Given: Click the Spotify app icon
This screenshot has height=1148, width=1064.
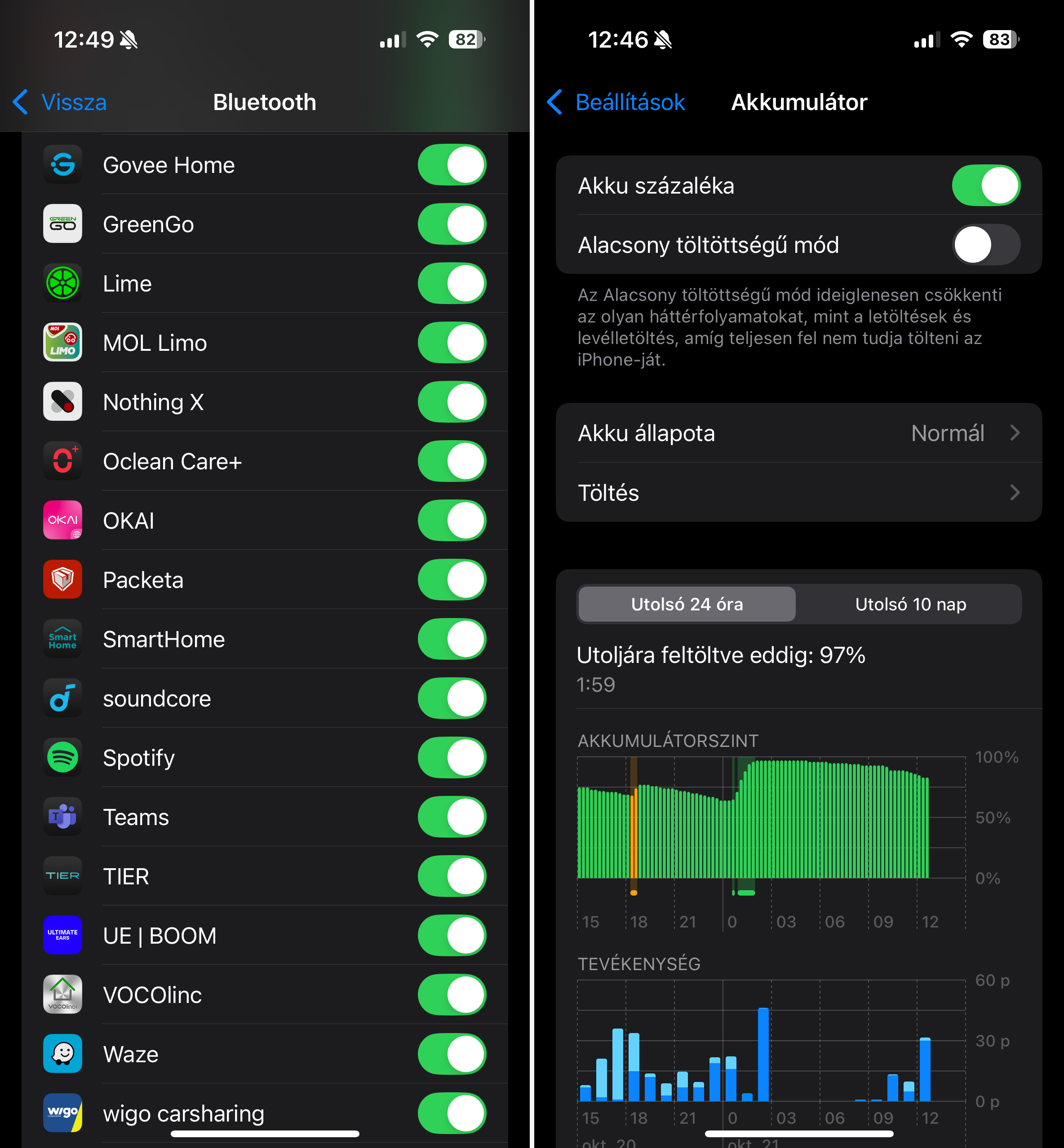Looking at the screenshot, I should click(63, 757).
